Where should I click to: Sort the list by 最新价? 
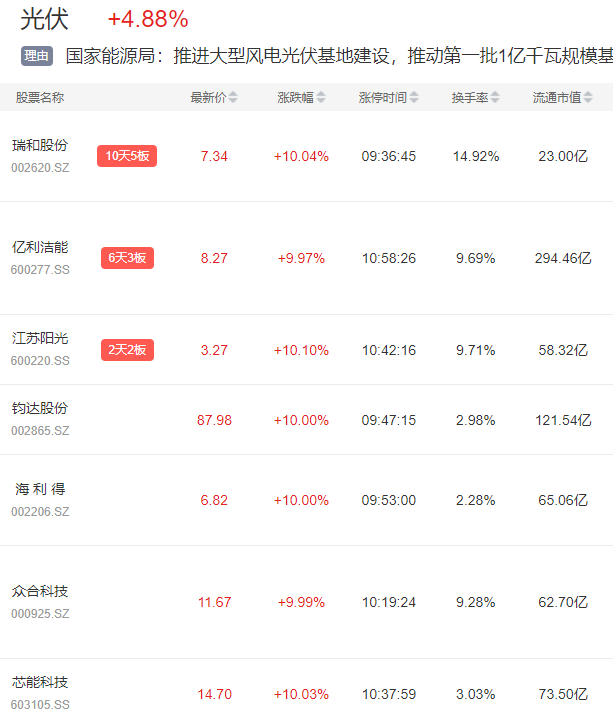[214, 98]
